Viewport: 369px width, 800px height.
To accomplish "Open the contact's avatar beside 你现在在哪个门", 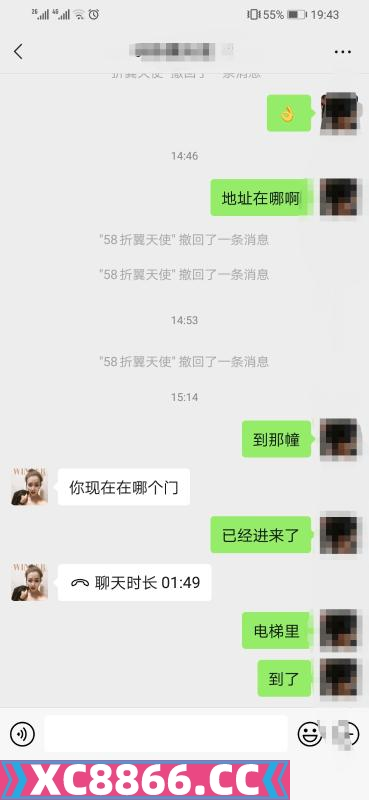I will pos(30,487).
